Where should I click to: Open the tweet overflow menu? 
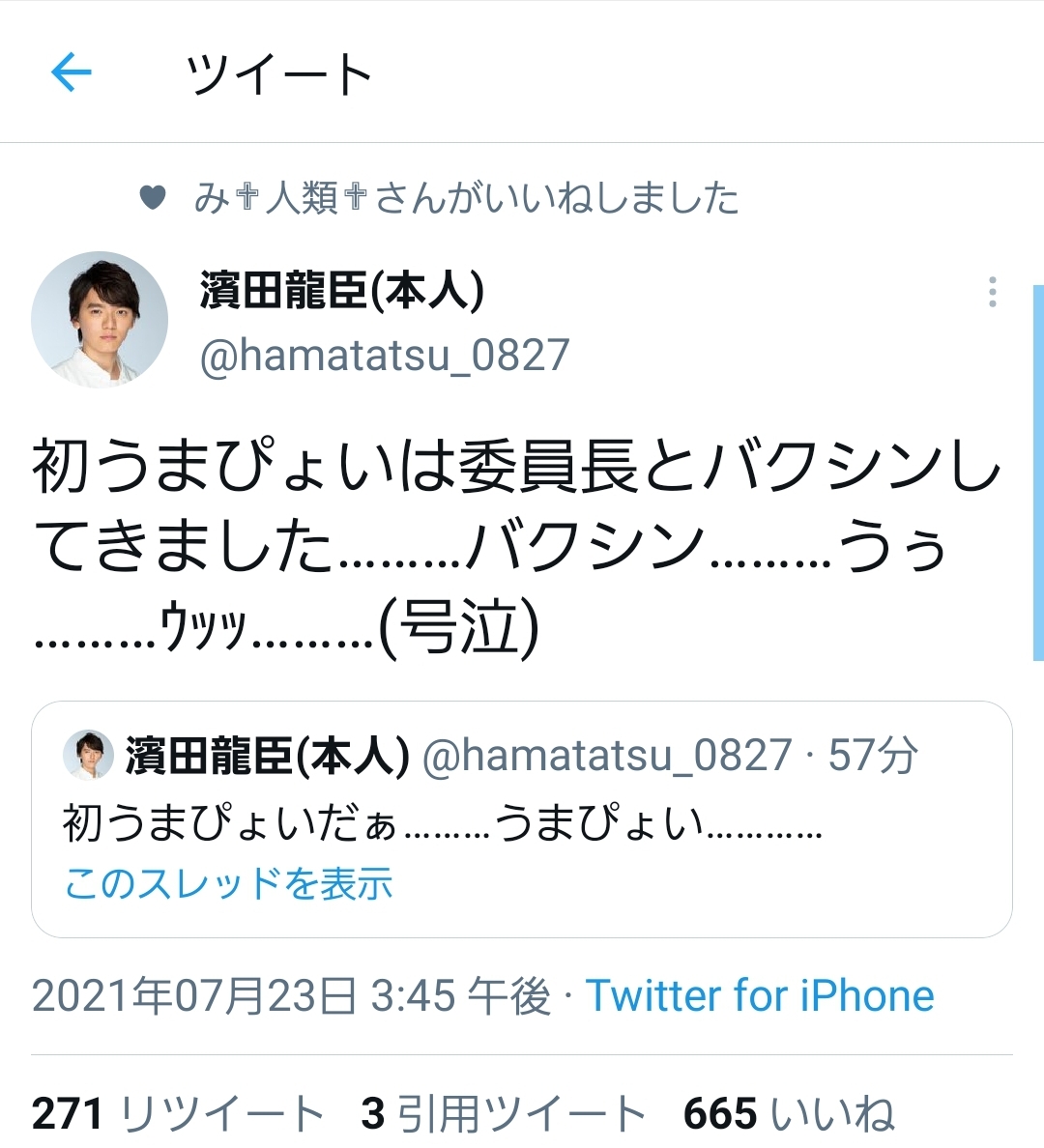click(x=992, y=292)
